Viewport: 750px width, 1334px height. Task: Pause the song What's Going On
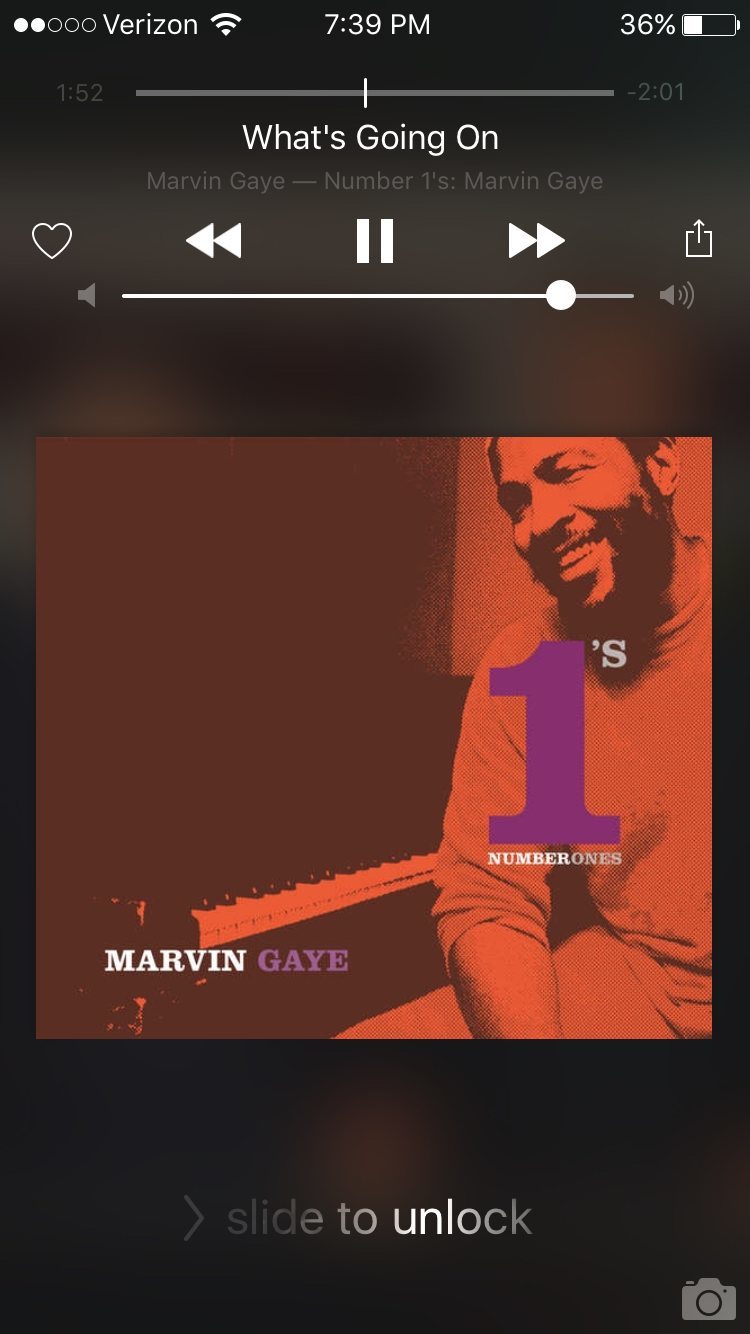coord(375,241)
